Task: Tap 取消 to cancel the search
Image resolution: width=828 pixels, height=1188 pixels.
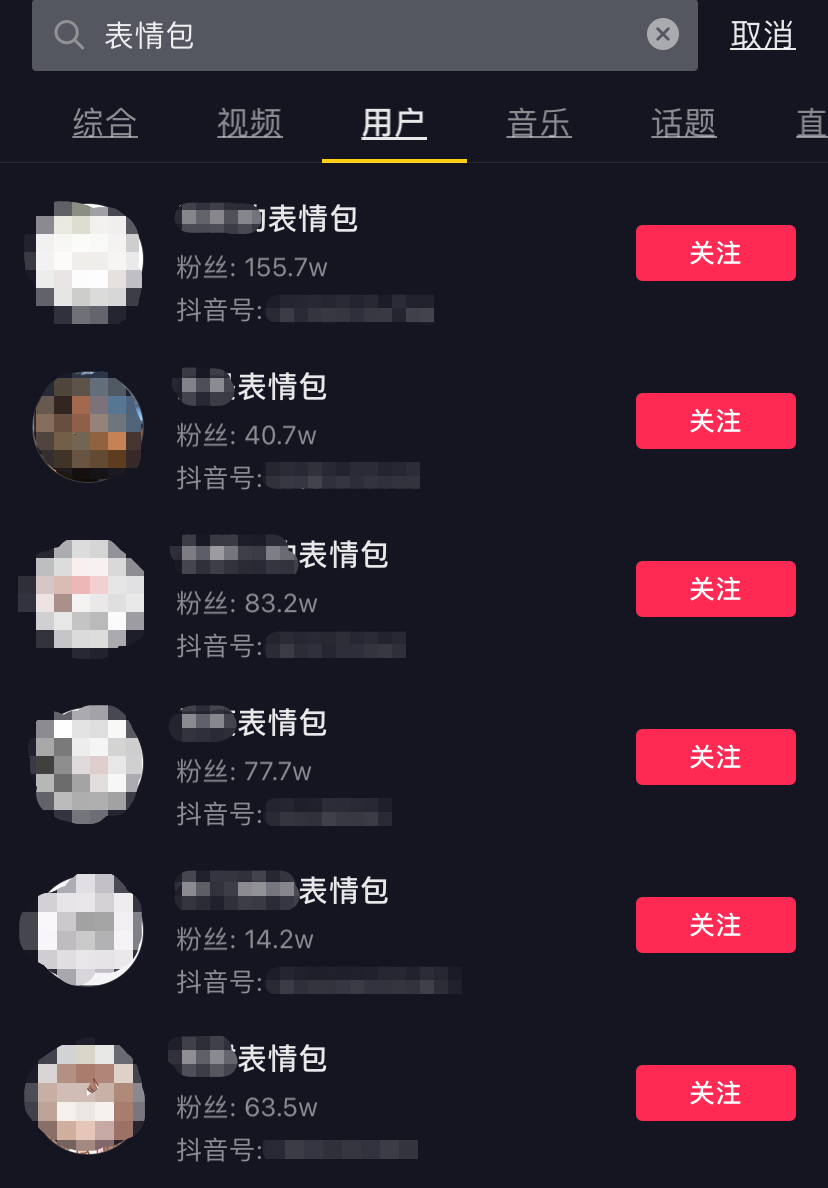Action: 762,34
